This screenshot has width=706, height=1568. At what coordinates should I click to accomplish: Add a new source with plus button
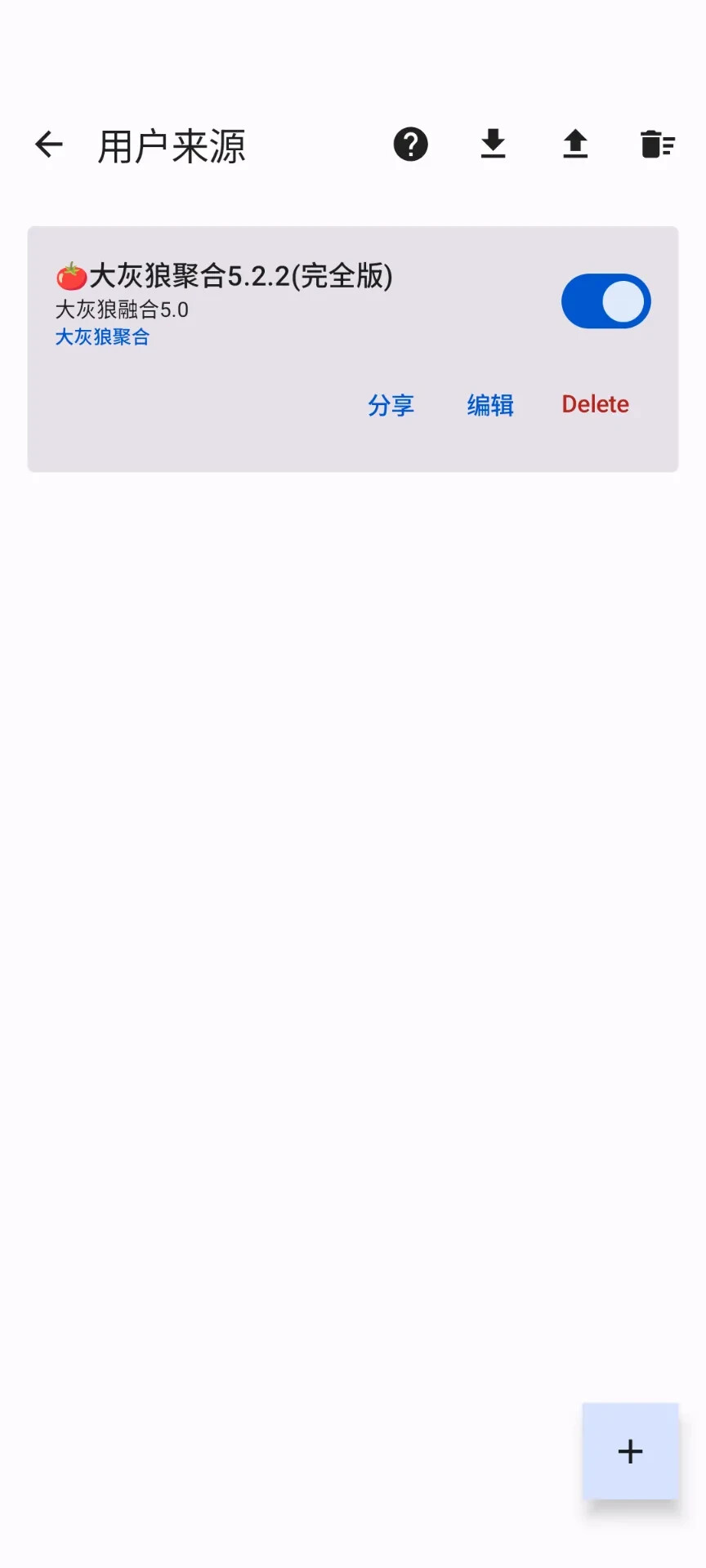click(x=630, y=1451)
